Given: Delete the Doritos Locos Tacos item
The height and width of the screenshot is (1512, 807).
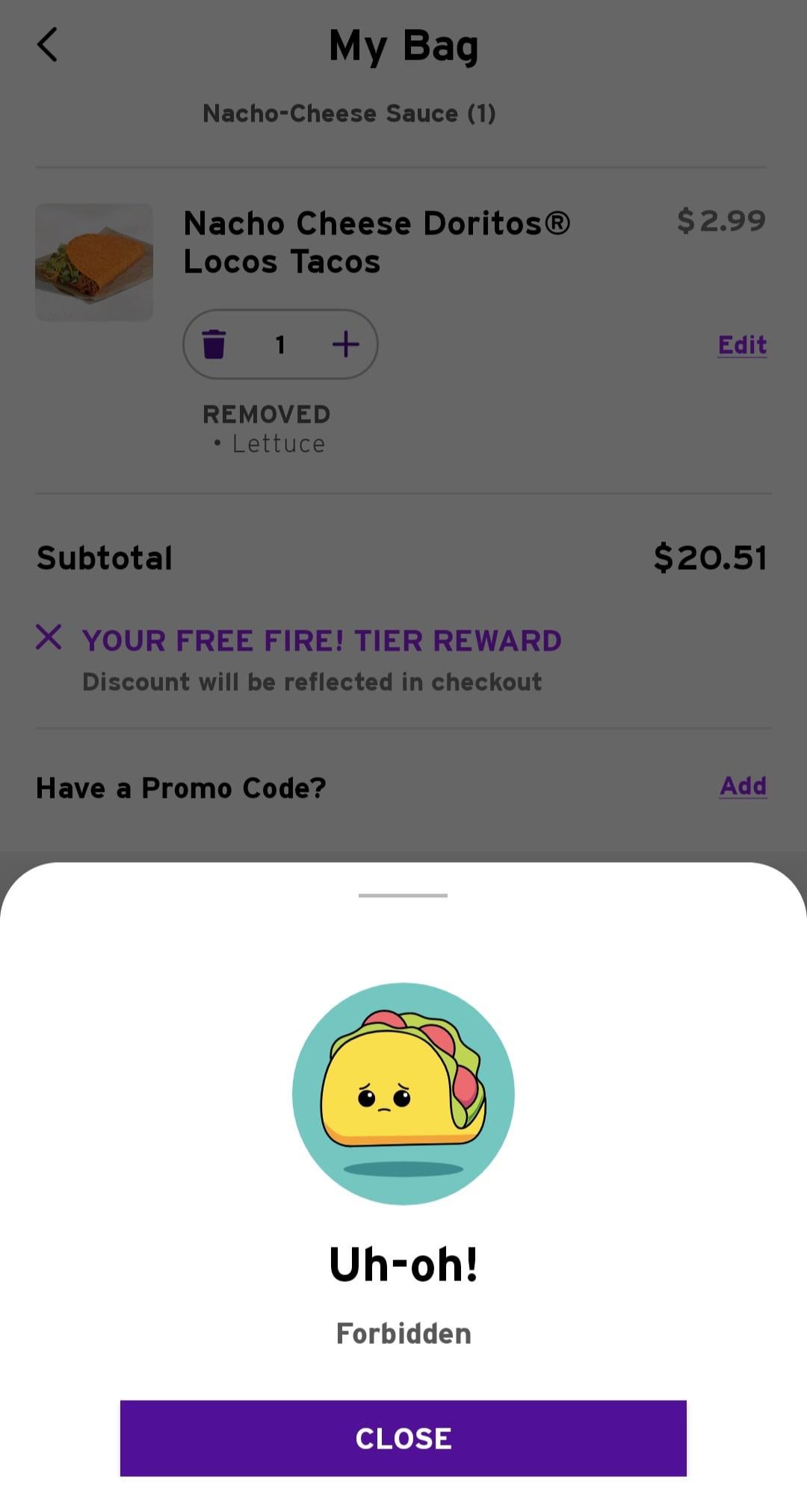Looking at the screenshot, I should pos(214,344).
